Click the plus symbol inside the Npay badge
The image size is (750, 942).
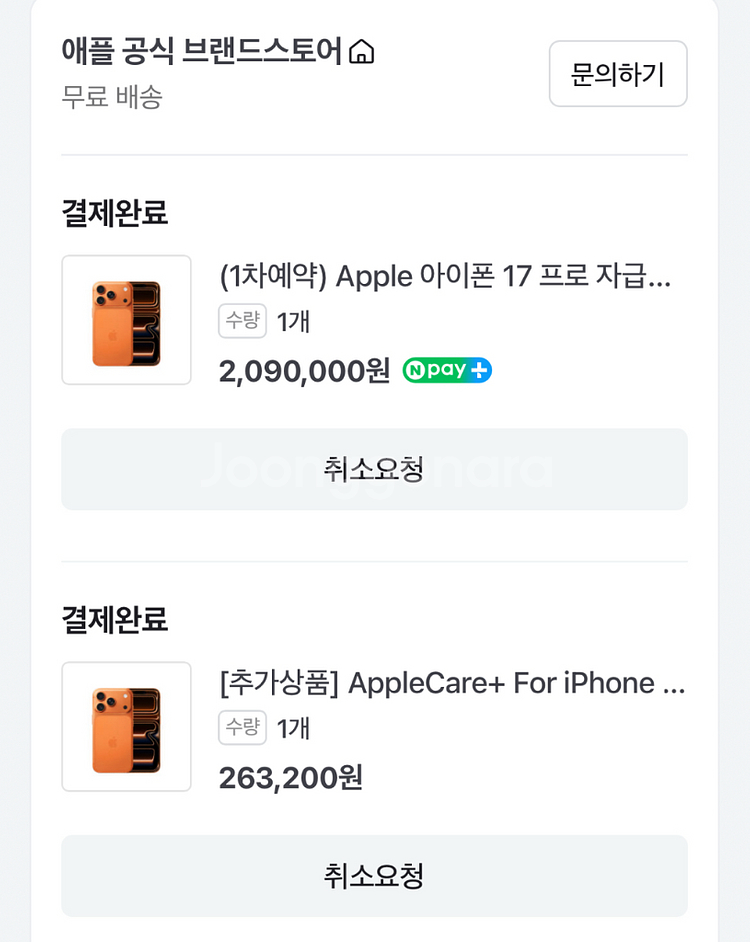point(479,370)
